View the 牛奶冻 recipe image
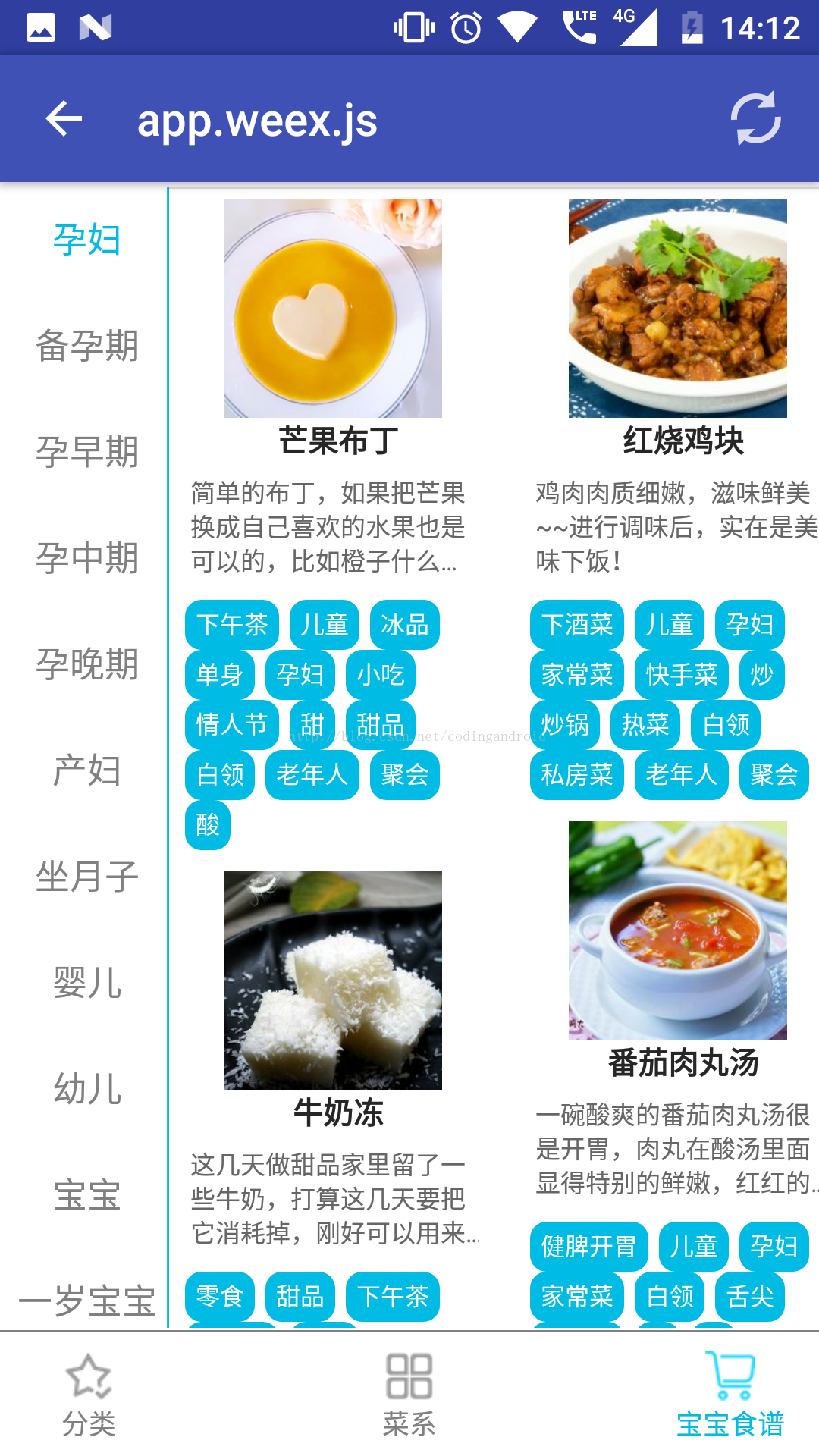 333,981
